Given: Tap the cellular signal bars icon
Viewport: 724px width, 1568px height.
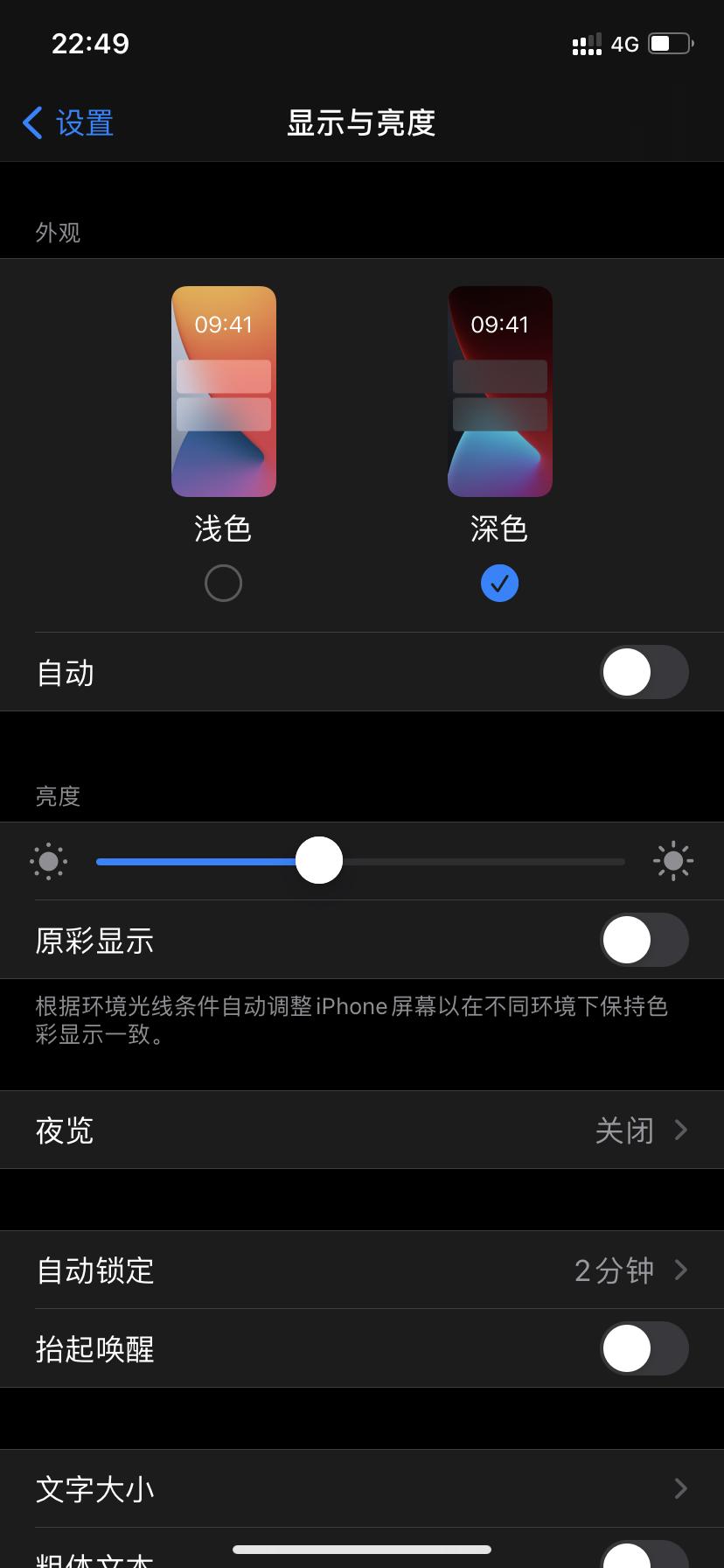Looking at the screenshot, I should 586,44.
